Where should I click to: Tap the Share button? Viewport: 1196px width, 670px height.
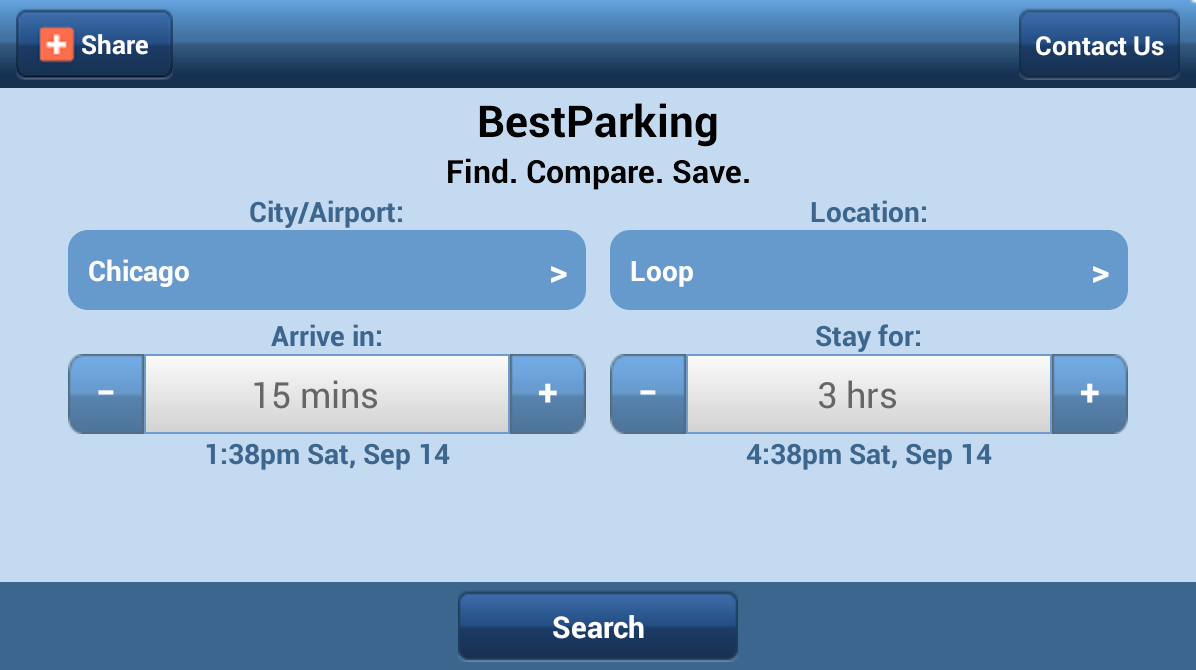click(x=94, y=45)
